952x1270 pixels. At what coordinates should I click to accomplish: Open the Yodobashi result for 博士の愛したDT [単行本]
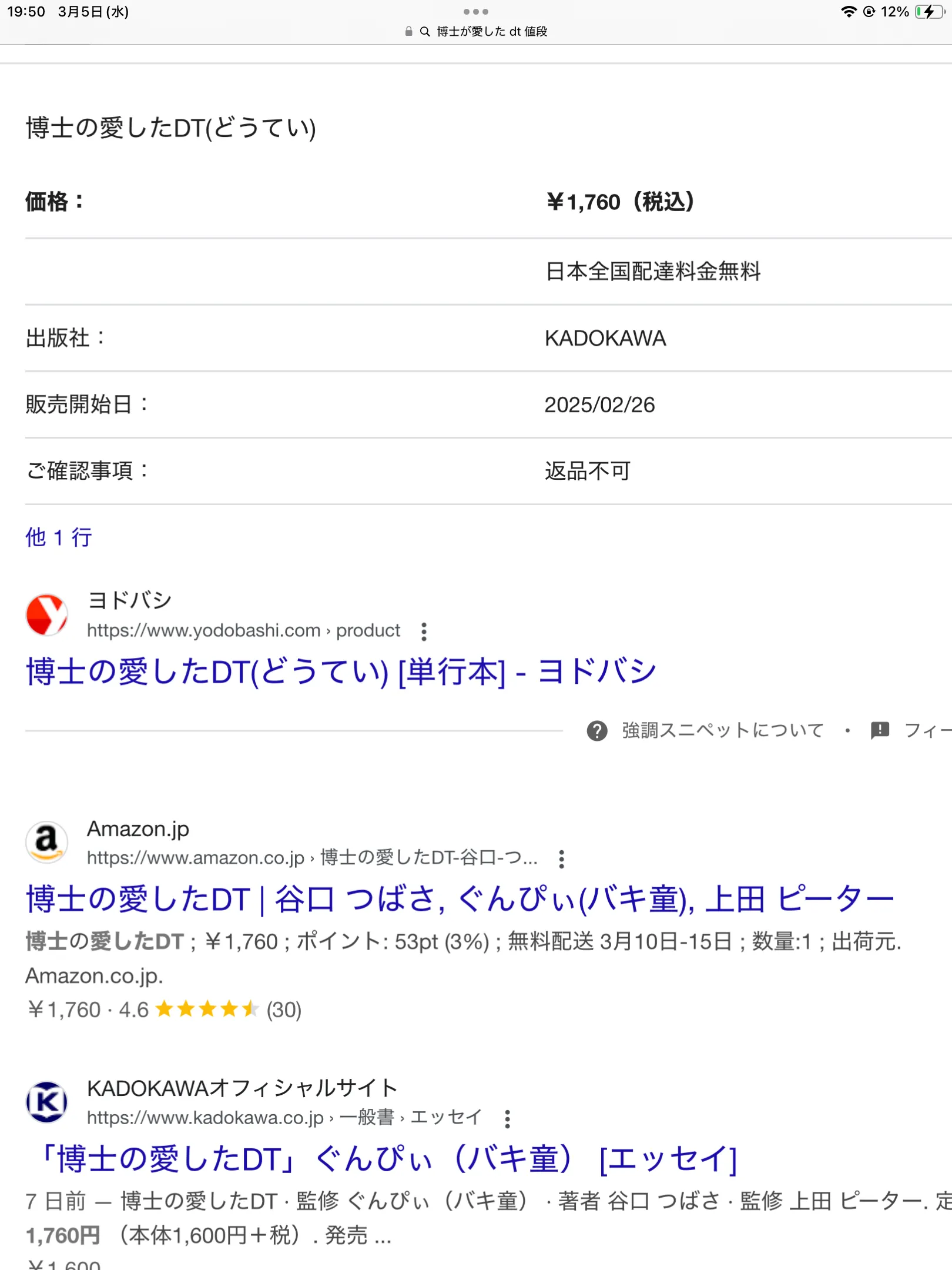[341, 671]
